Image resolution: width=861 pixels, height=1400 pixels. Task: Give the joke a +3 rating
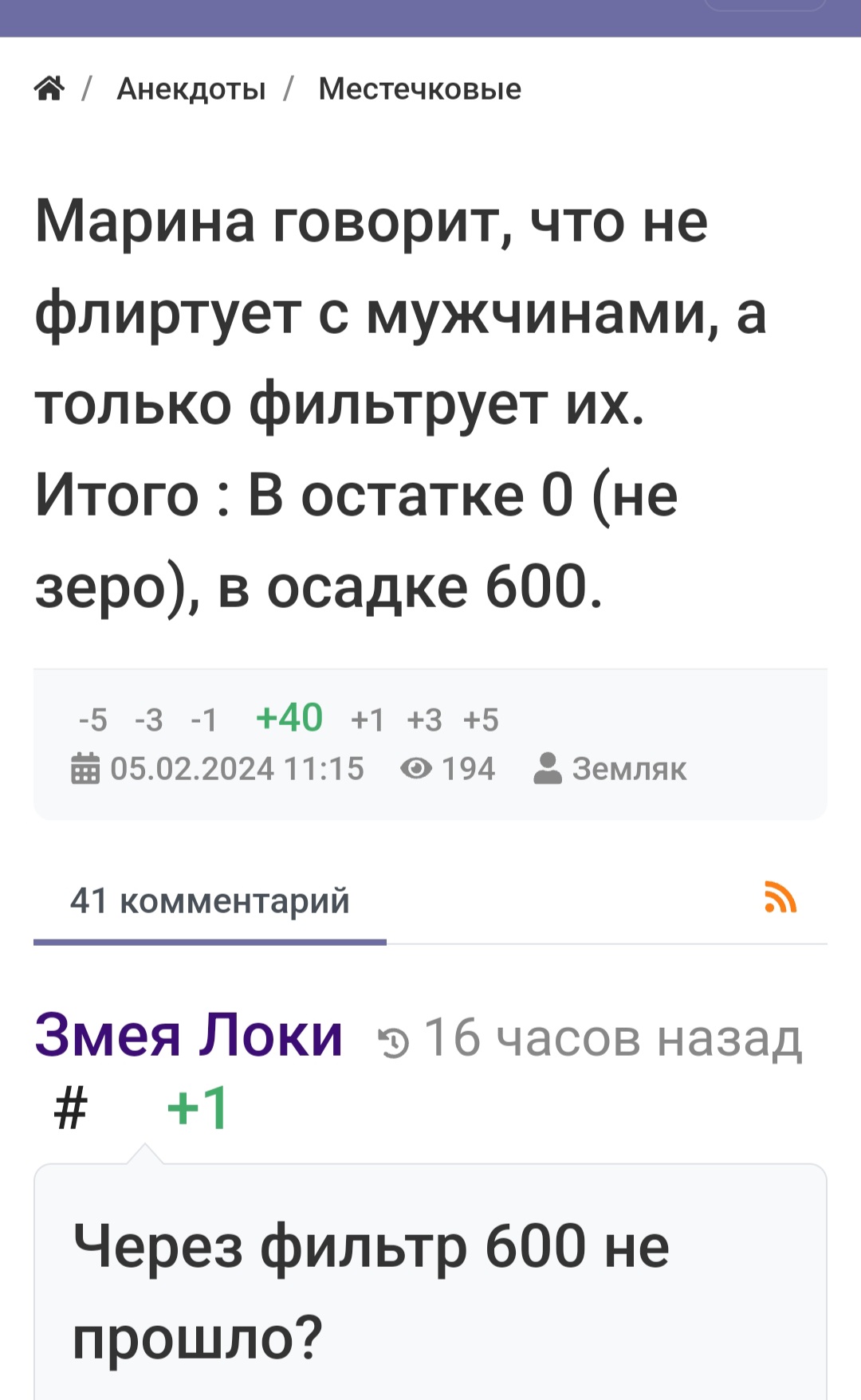click(424, 720)
